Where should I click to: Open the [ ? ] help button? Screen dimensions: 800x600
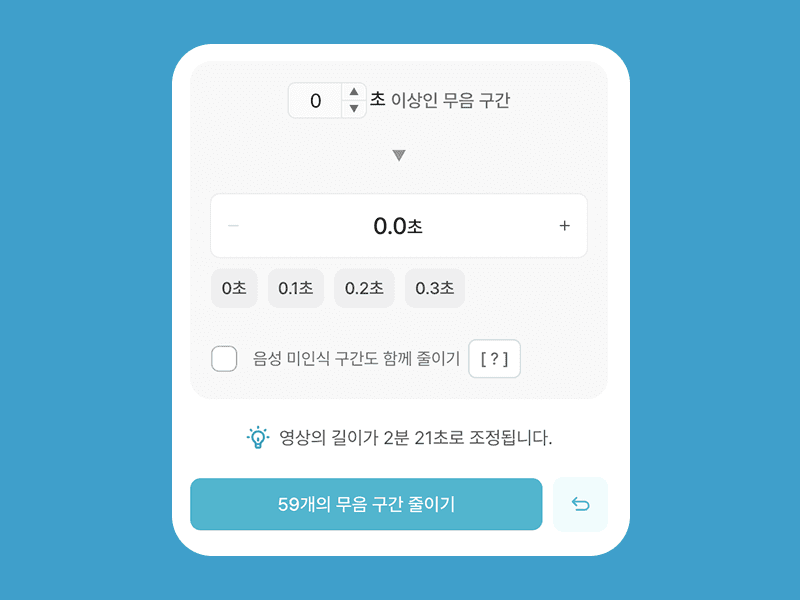tap(494, 359)
